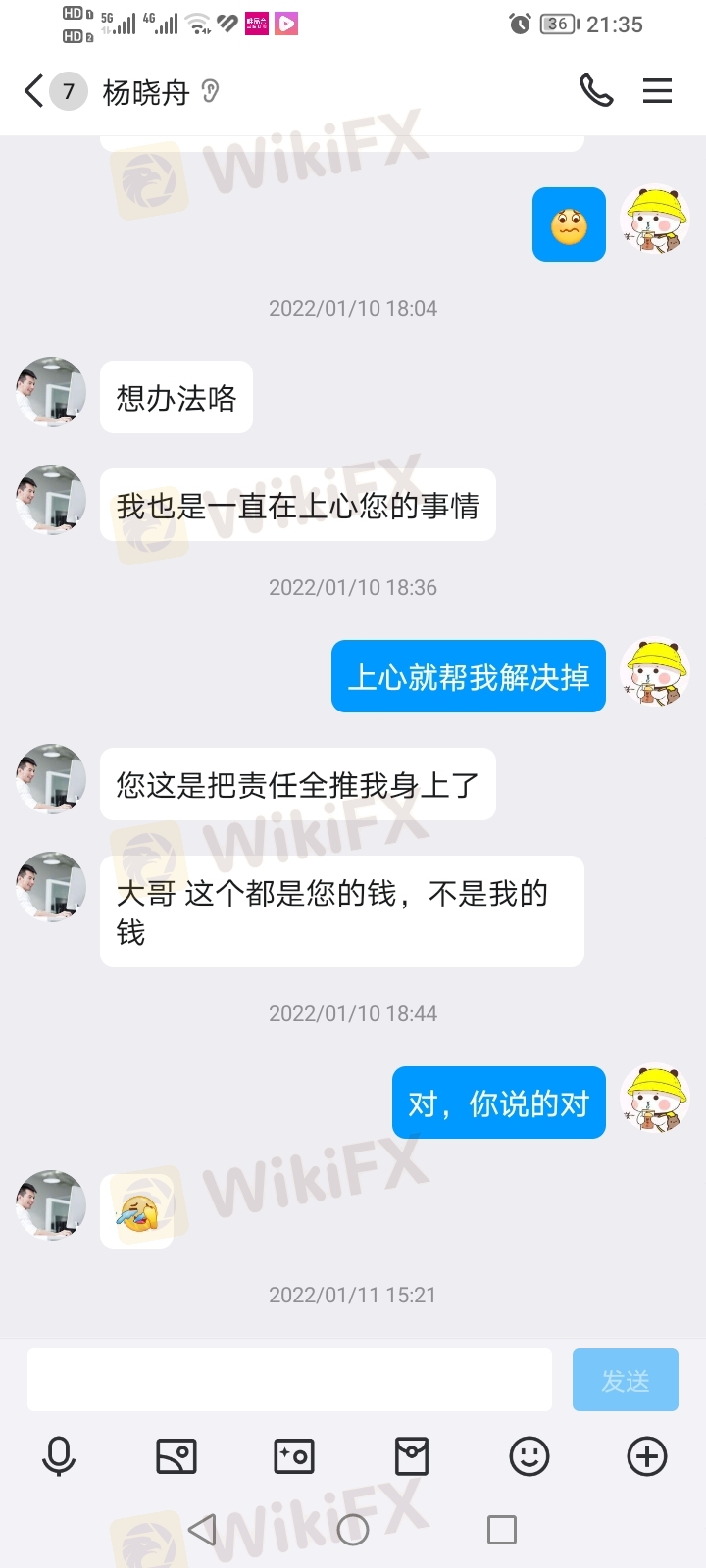Viewport: 706px width, 1568px height.
Task: Start a voice call with 杨晓舟
Action: pos(596,91)
